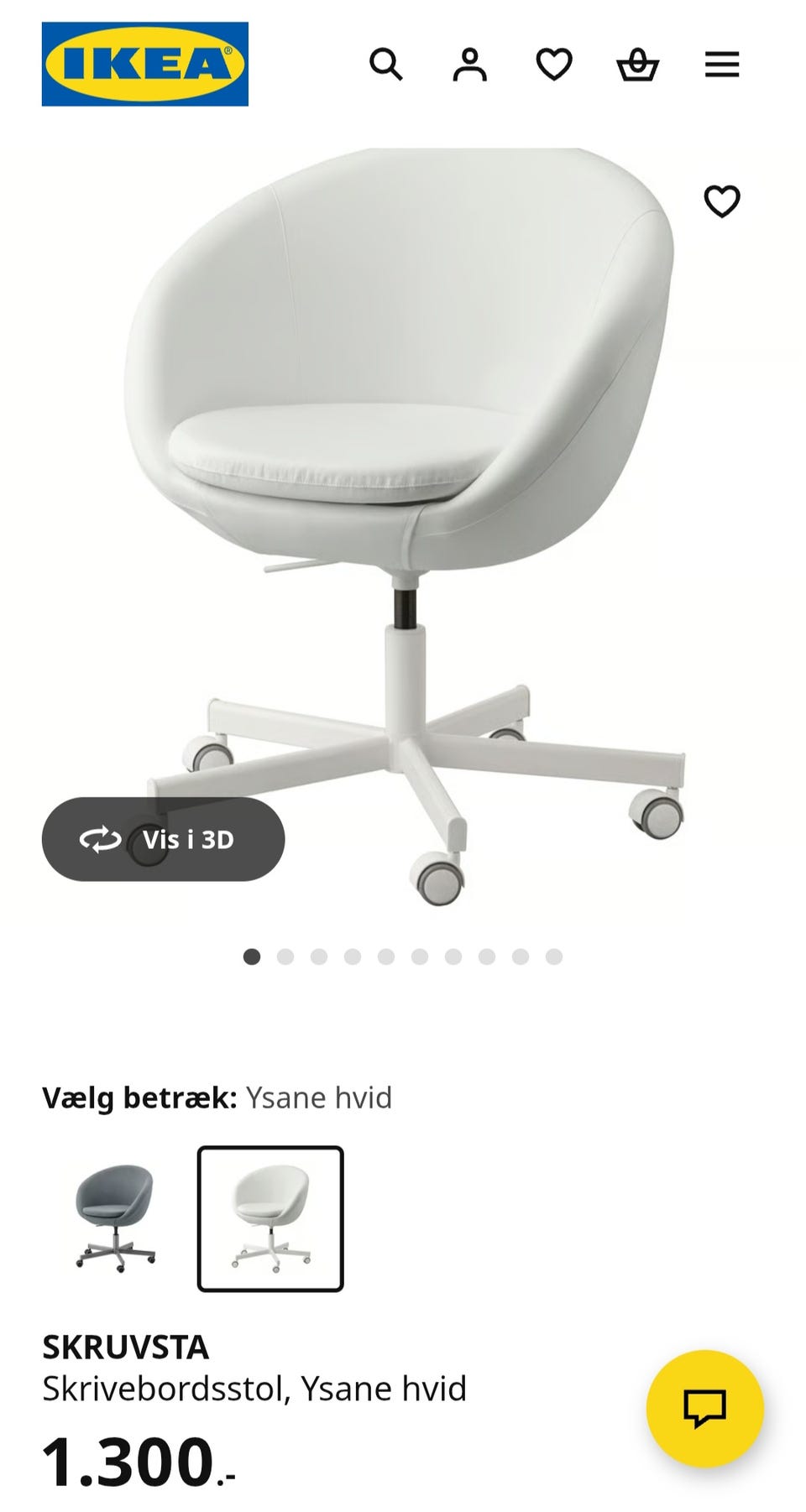View the chair with Vis i 3D
This screenshot has height=1512, width=806.
pyautogui.click(x=164, y=839)
